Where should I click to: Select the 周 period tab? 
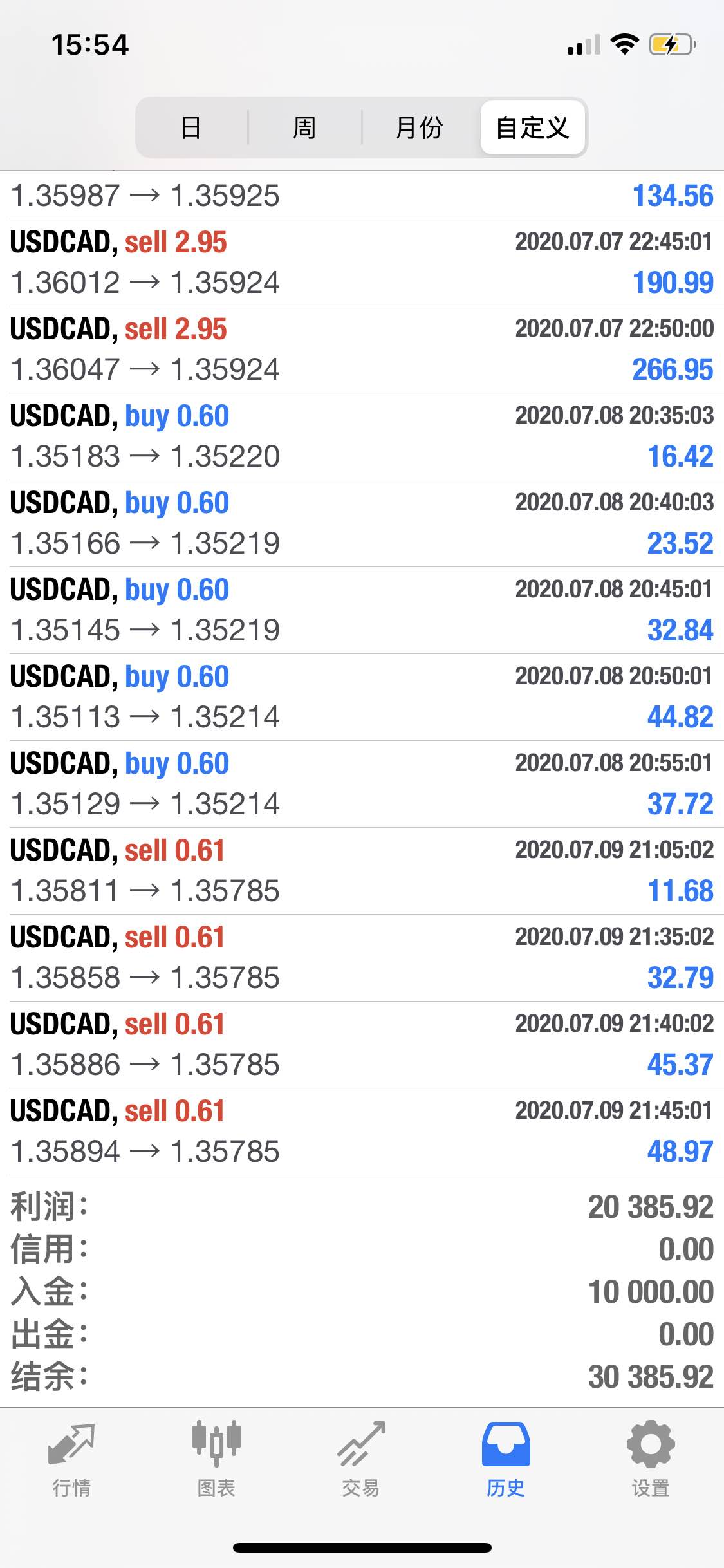(x=304, y=127)
